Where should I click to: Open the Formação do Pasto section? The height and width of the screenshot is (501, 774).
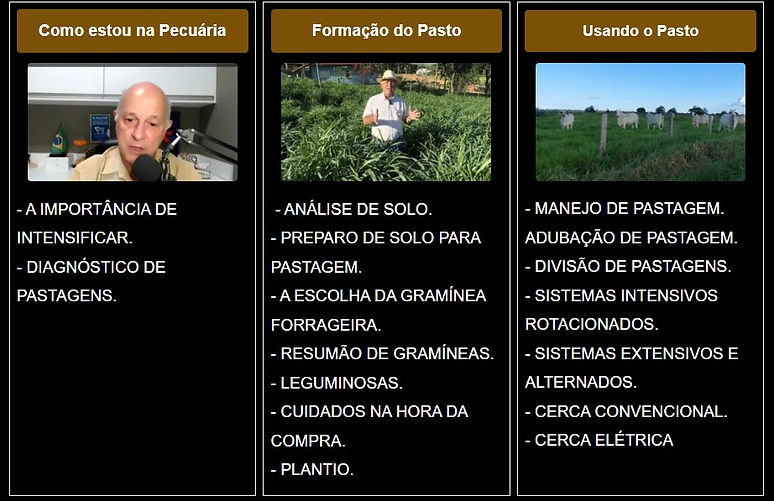pos(386,30)
